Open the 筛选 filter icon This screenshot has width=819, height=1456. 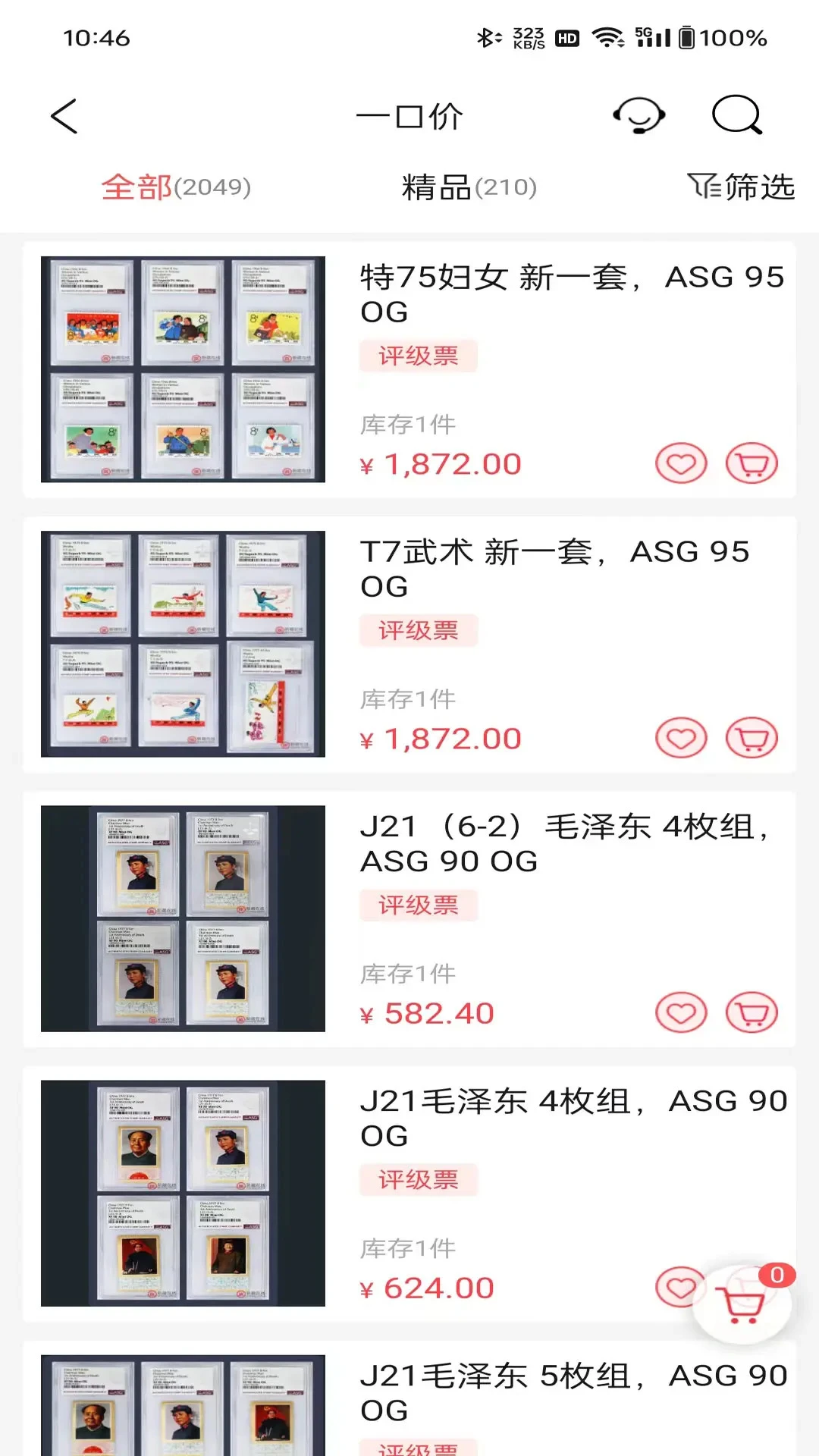[x=742, y=187]
